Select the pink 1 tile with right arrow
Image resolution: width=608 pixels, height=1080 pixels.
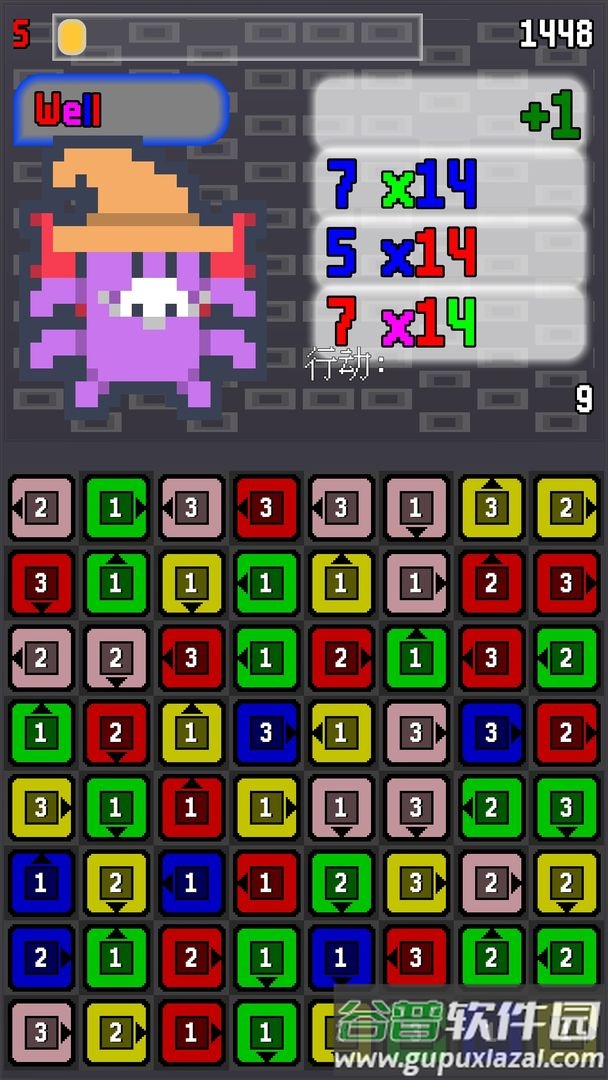tap(416, 583)
